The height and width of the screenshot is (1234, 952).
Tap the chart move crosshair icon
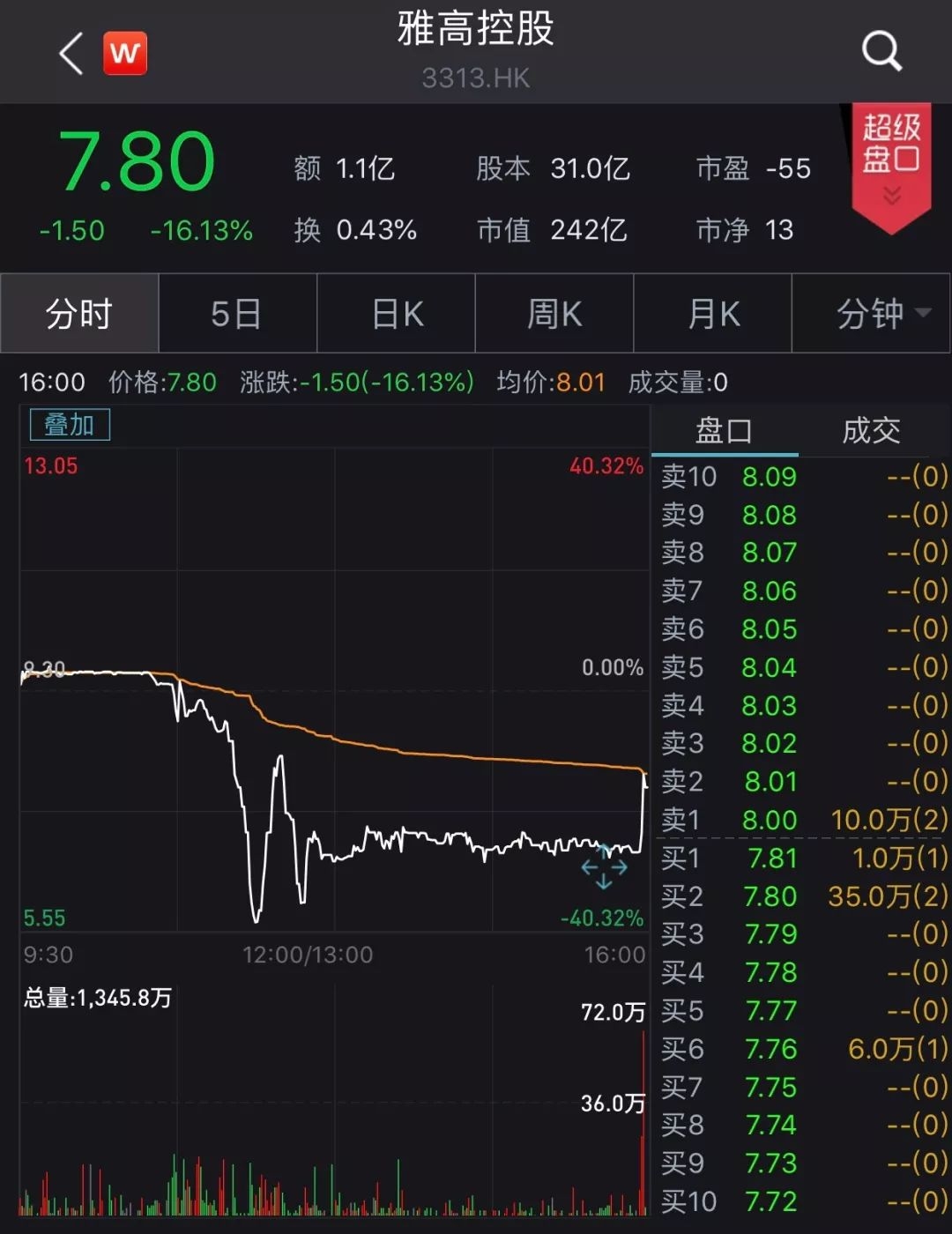click(604, 866)
